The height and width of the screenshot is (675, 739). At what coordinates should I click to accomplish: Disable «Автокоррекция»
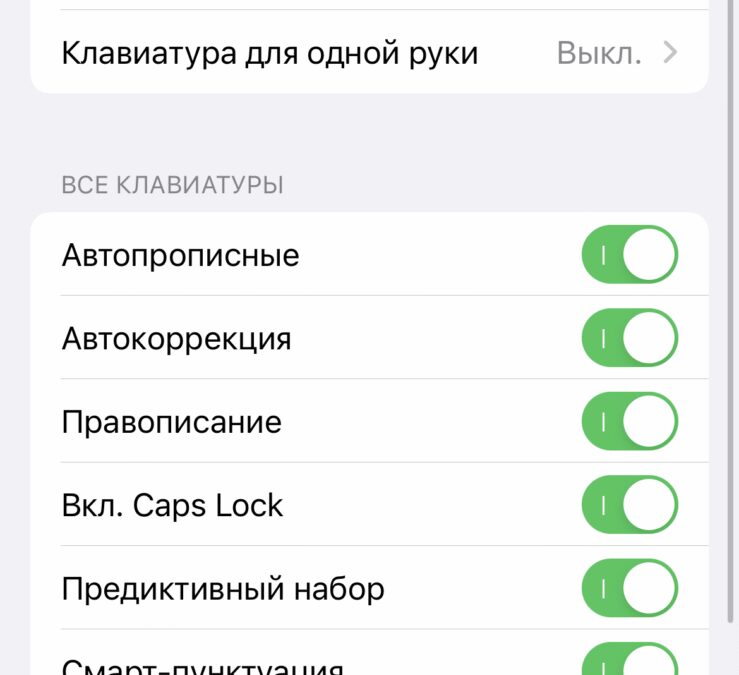tap(629, 338)
